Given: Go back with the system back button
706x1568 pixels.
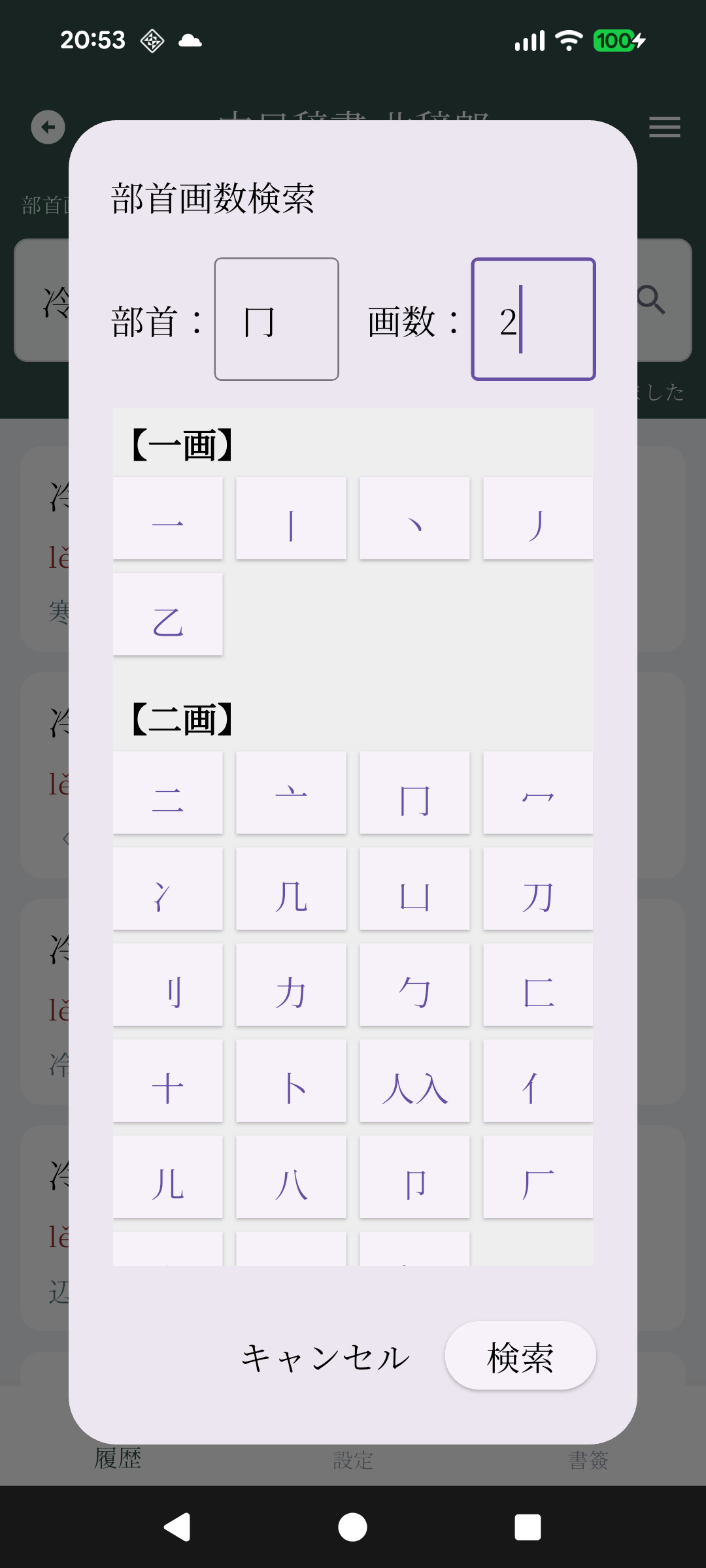Looking at the screenshot, I should (176, 1527).
